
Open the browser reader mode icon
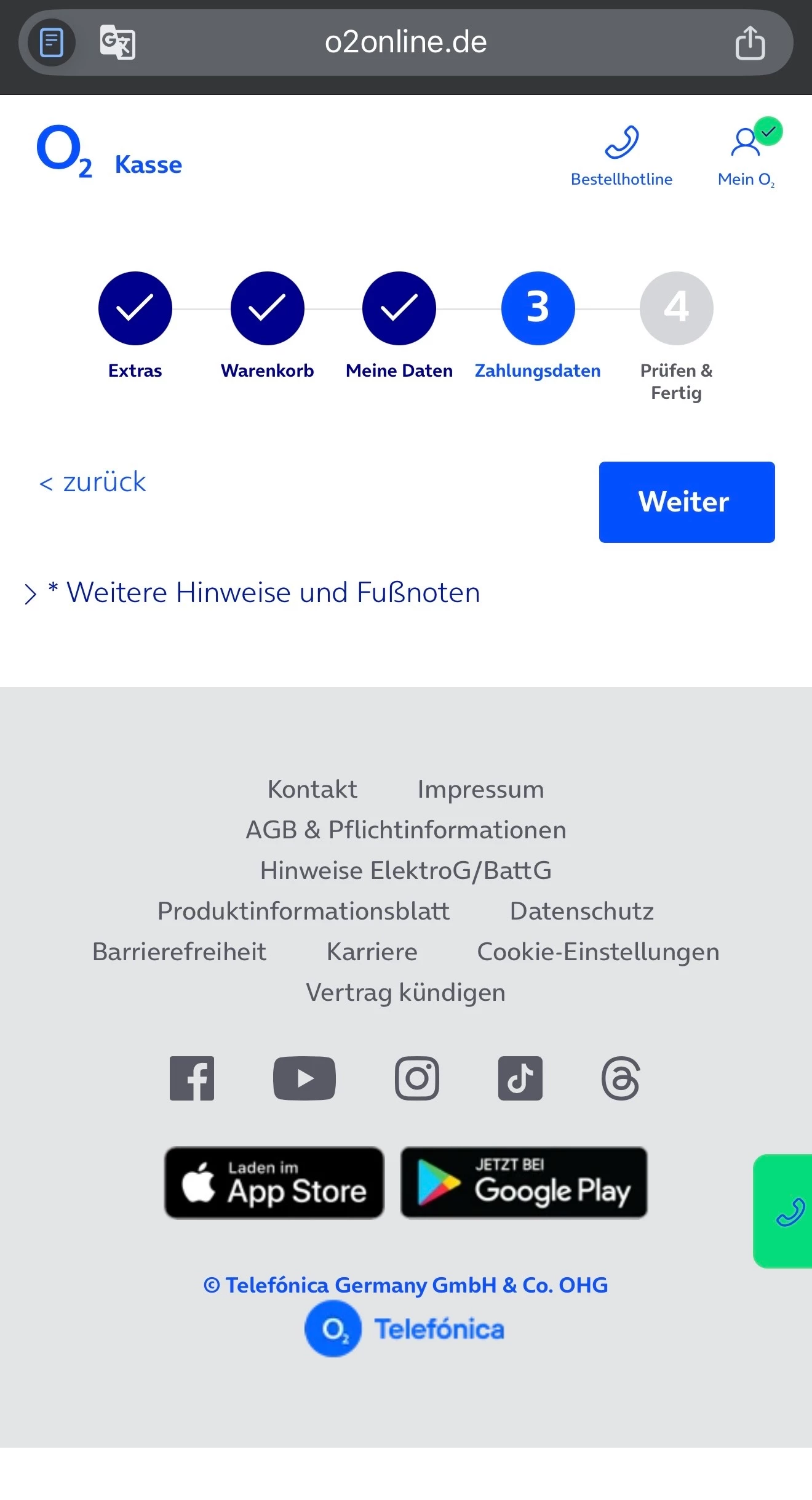51,43
